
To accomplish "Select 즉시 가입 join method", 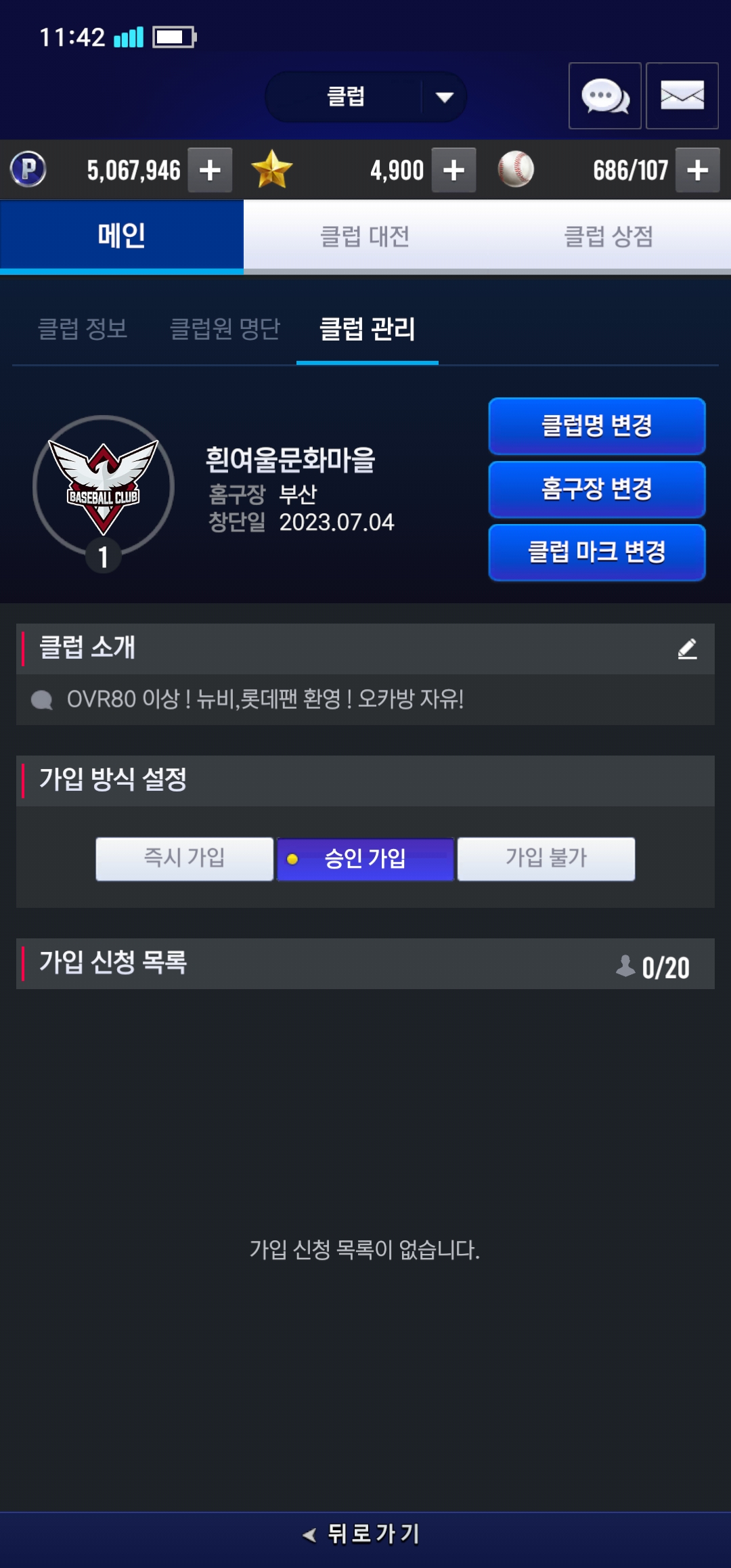I will [x=184, y=858].
